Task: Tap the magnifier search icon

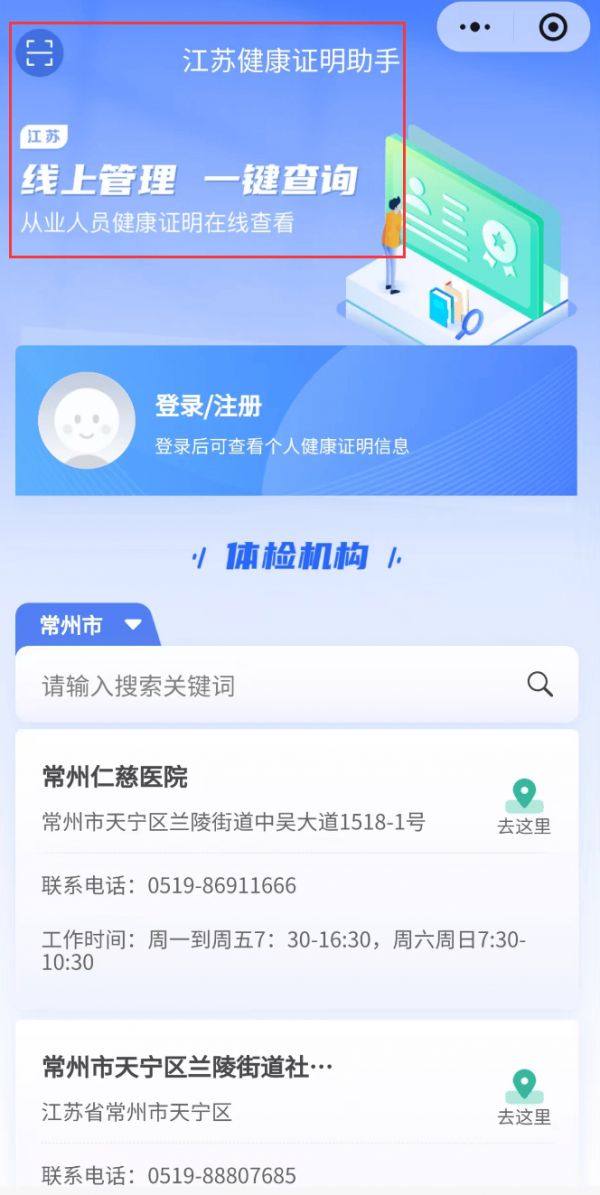Action: tap(540, 684)
